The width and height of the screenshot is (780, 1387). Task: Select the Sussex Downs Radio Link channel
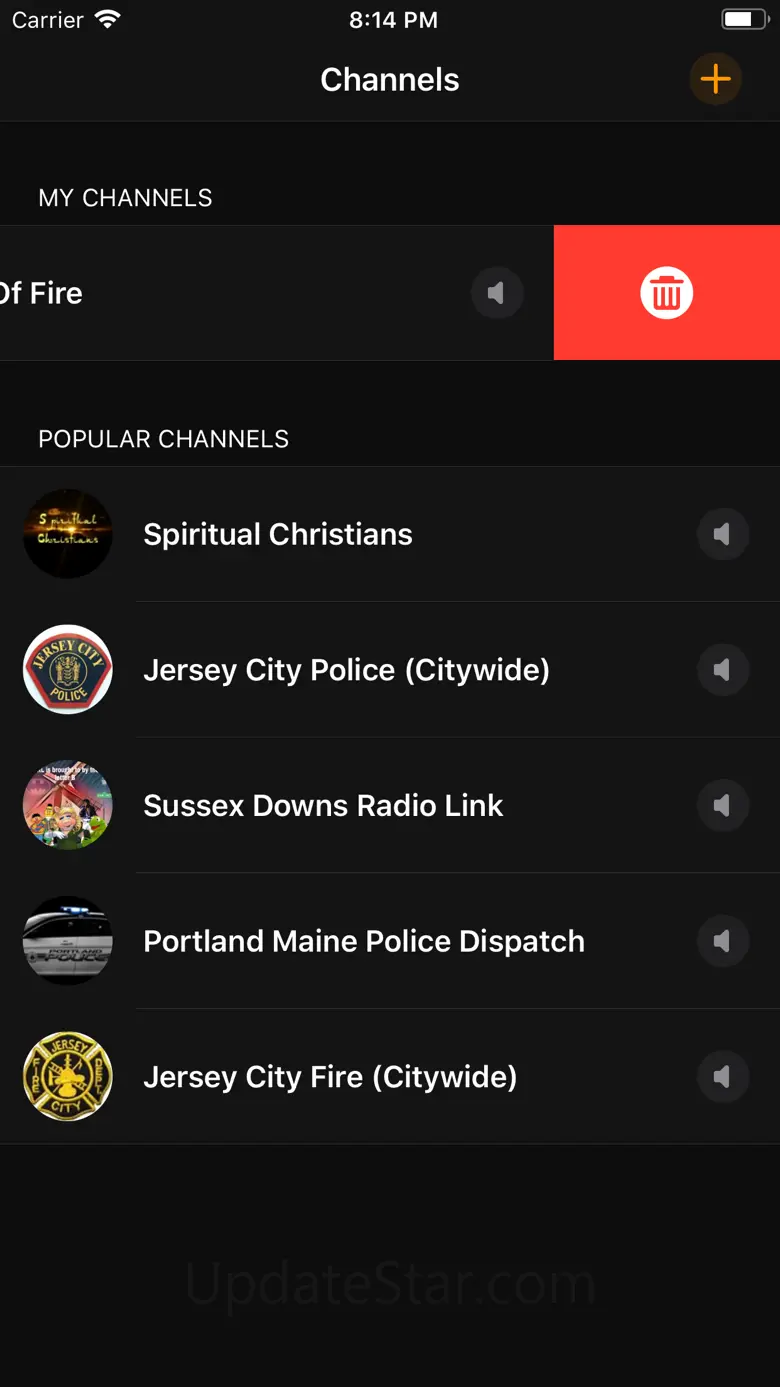pyautogui.click(x=323, y=806)
